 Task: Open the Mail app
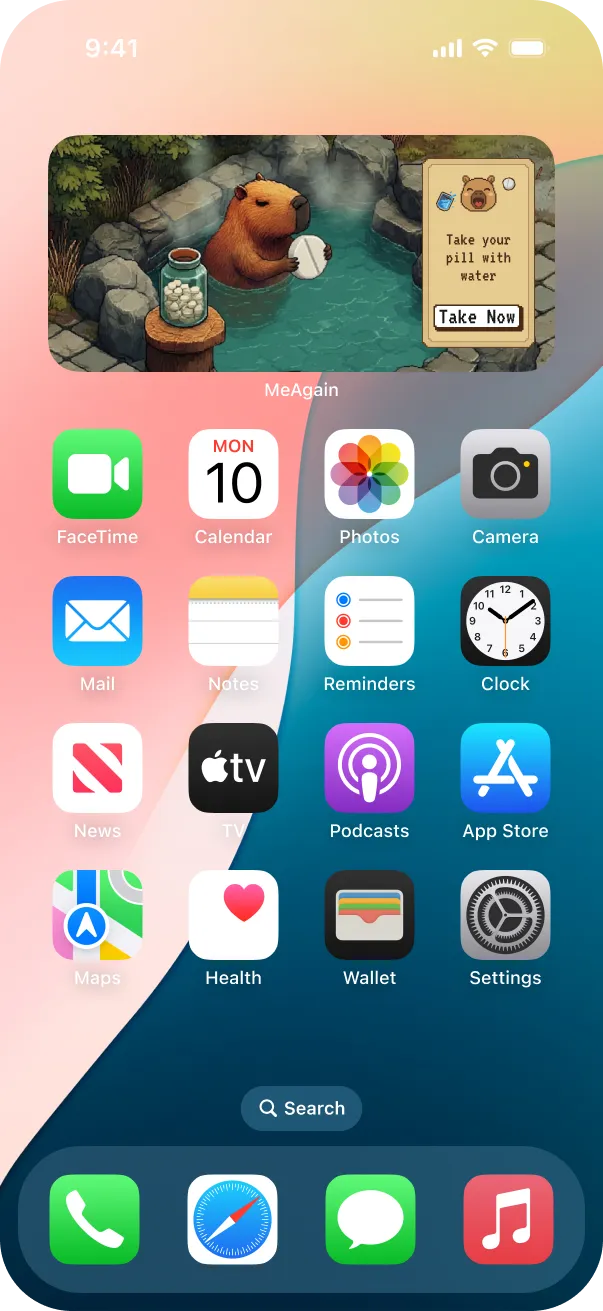(x=97, y=621)
